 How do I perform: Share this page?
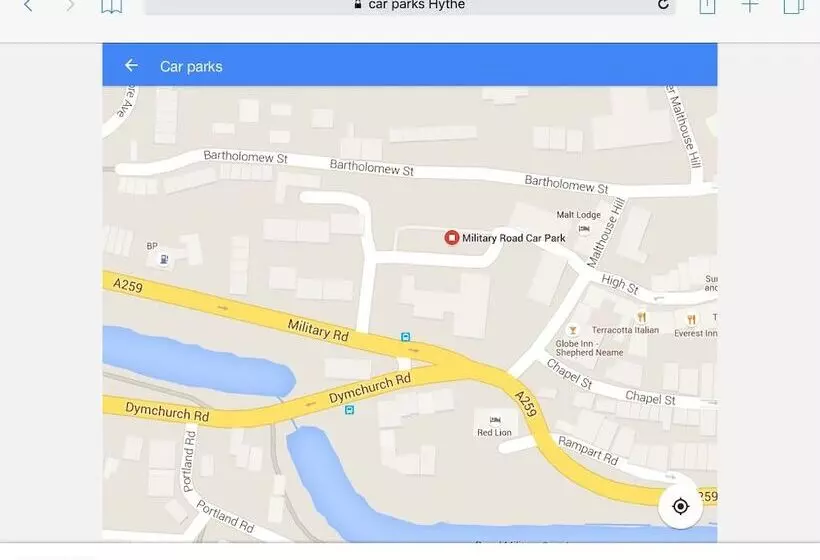coord(707,6)
